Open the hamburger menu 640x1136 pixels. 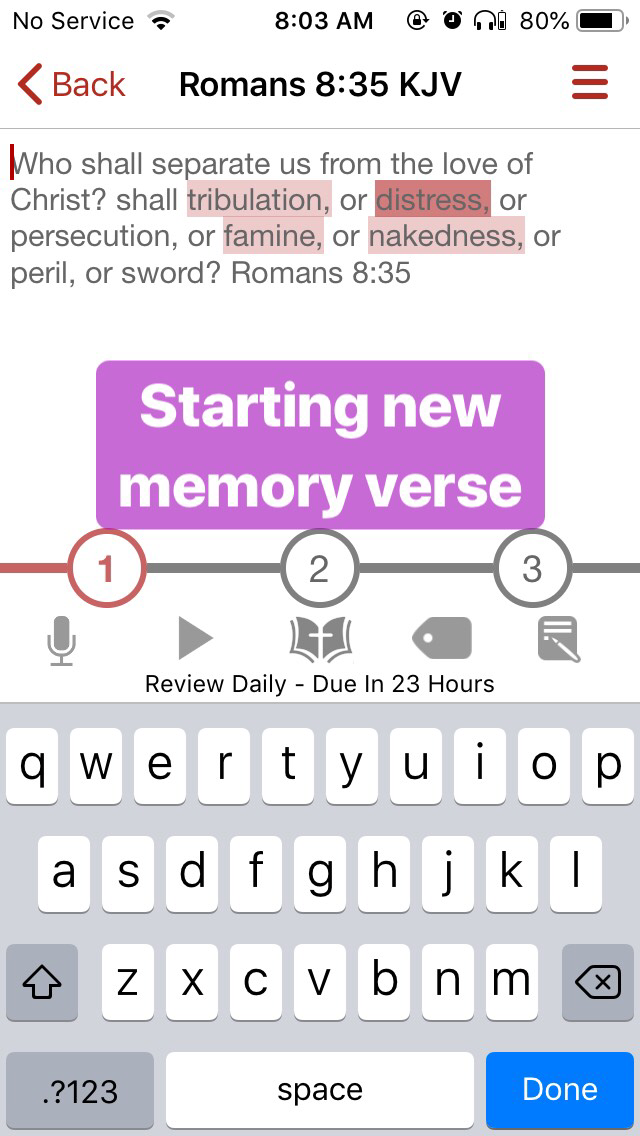590,83
